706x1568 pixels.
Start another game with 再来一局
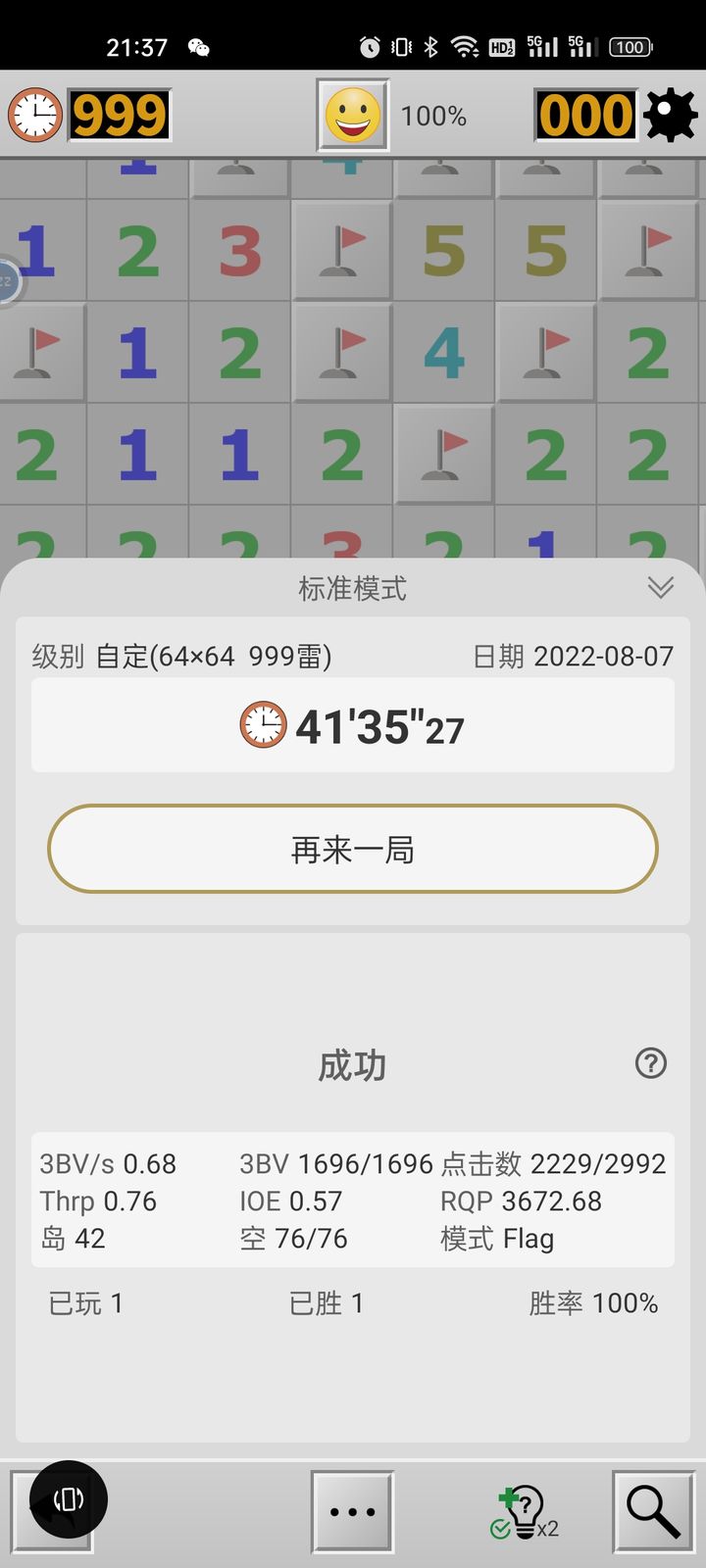353,849
